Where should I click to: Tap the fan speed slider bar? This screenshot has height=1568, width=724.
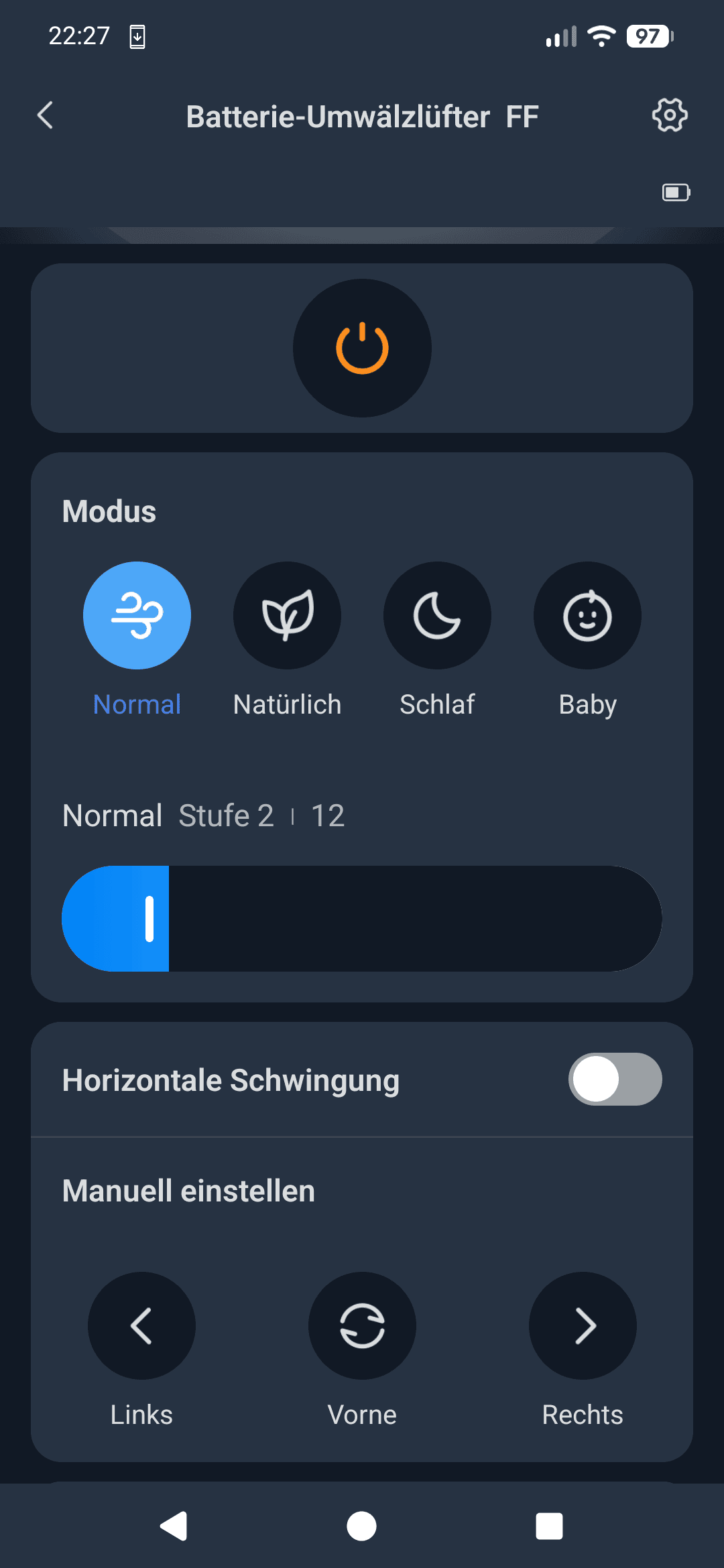362,918
